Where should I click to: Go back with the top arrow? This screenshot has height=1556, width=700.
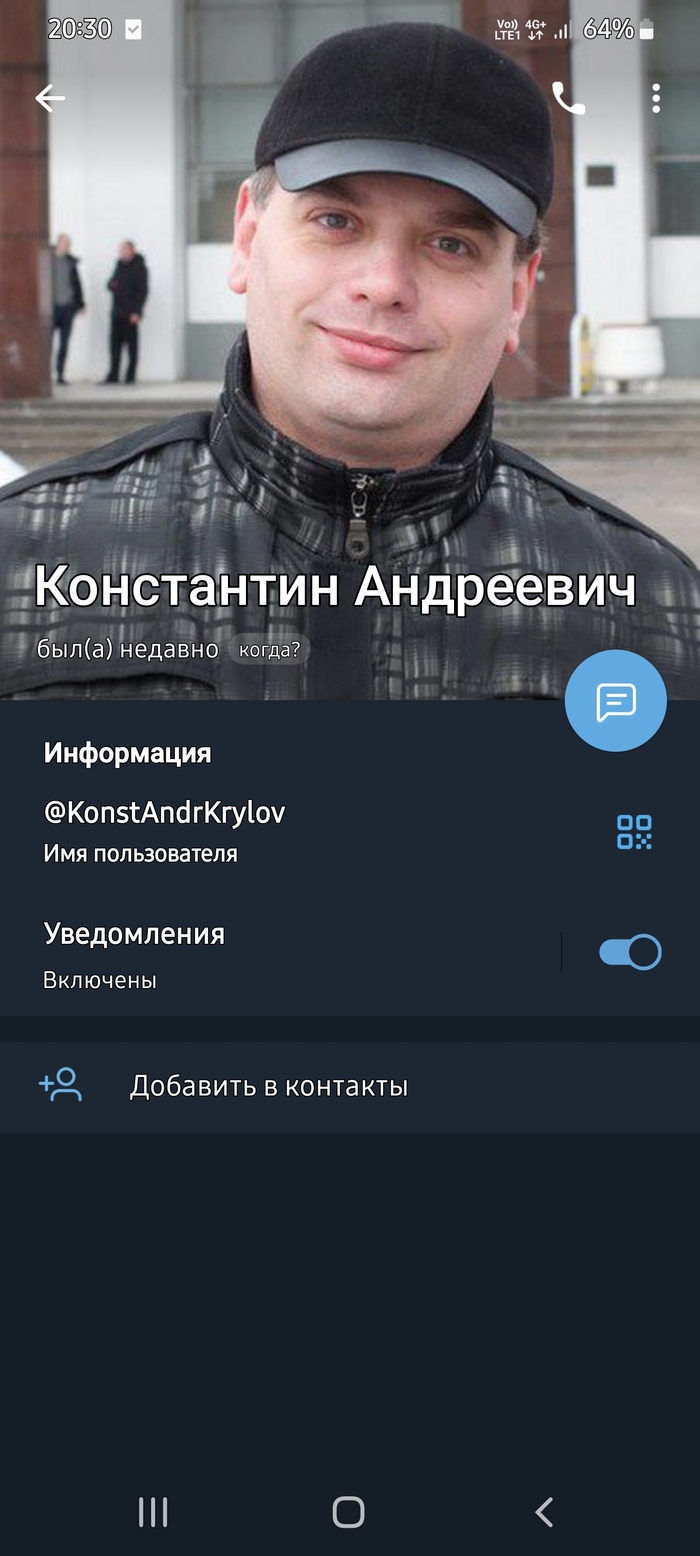50,98
